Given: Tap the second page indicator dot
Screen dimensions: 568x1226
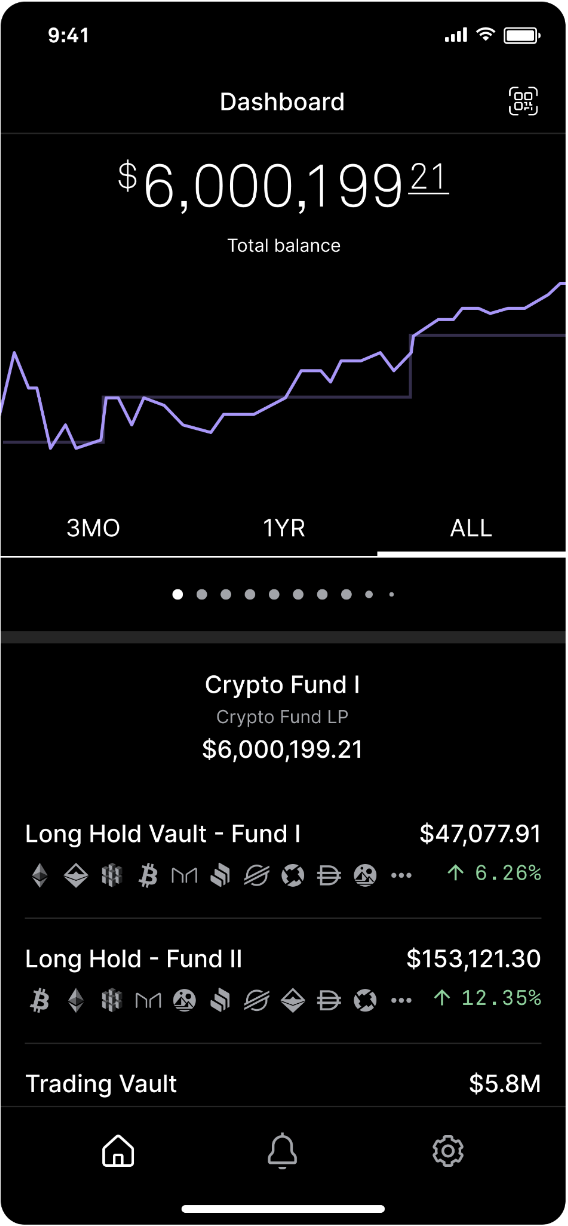Looking at the screenshot, I should [202, 594].
